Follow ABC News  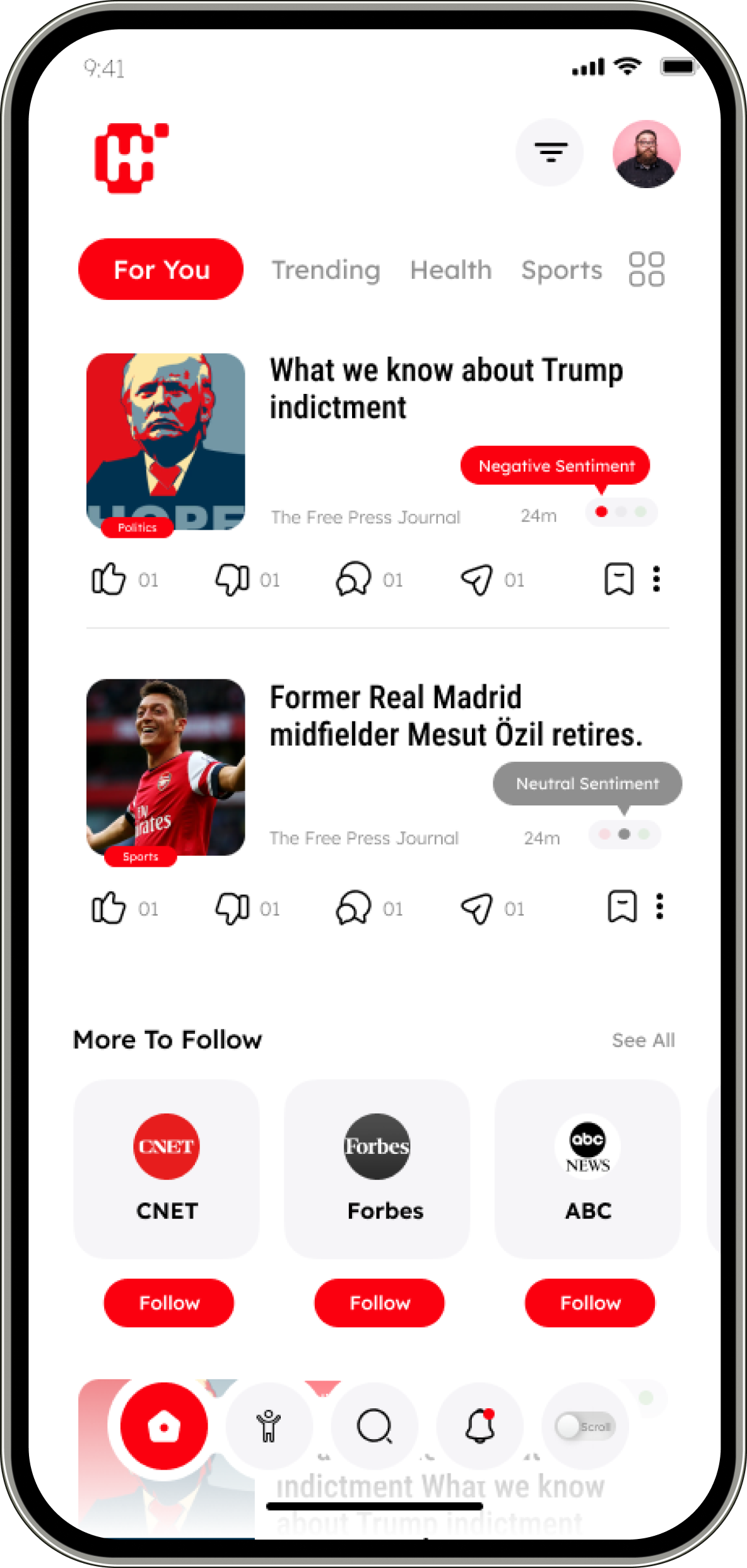(590, 1303)
